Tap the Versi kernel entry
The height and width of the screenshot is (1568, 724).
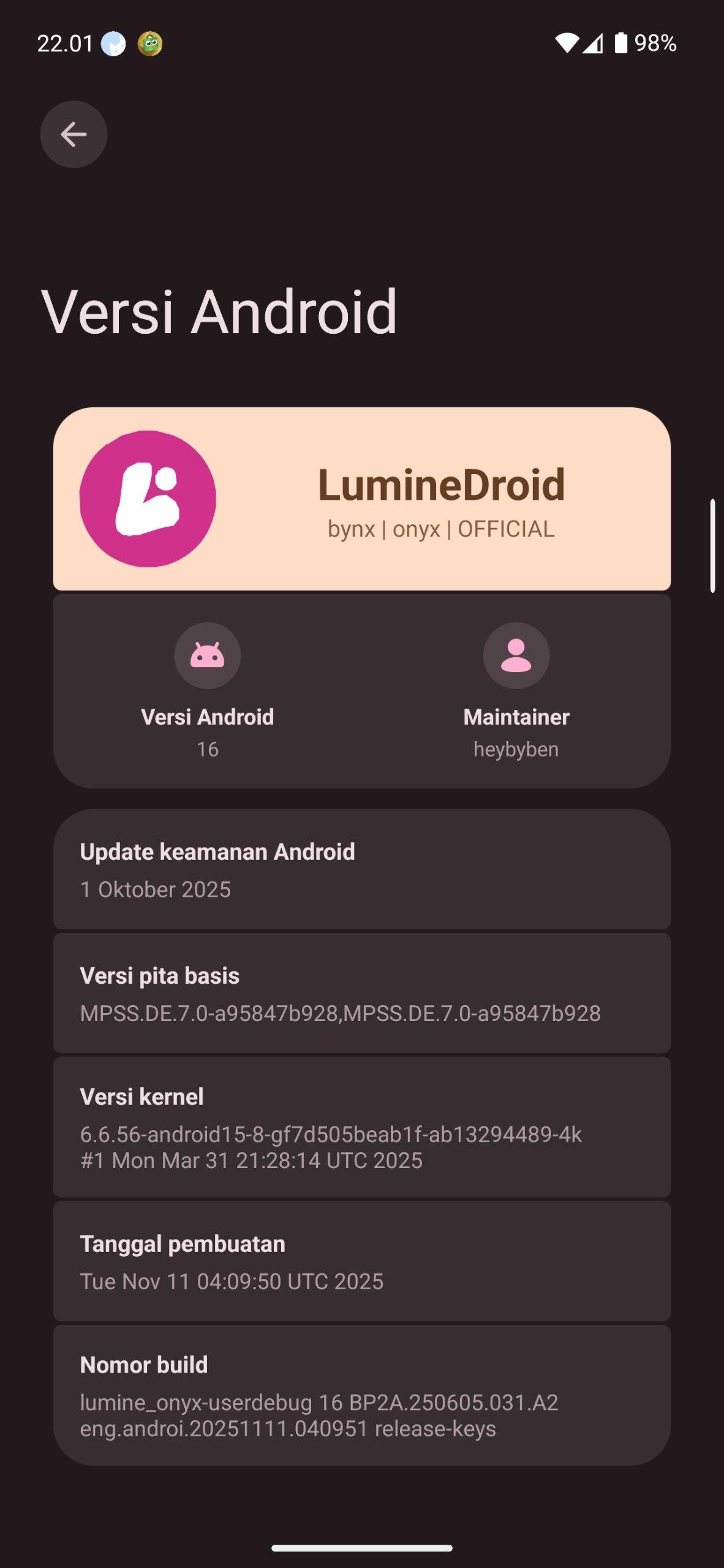pyautogui.click(x=361, y=1127)
